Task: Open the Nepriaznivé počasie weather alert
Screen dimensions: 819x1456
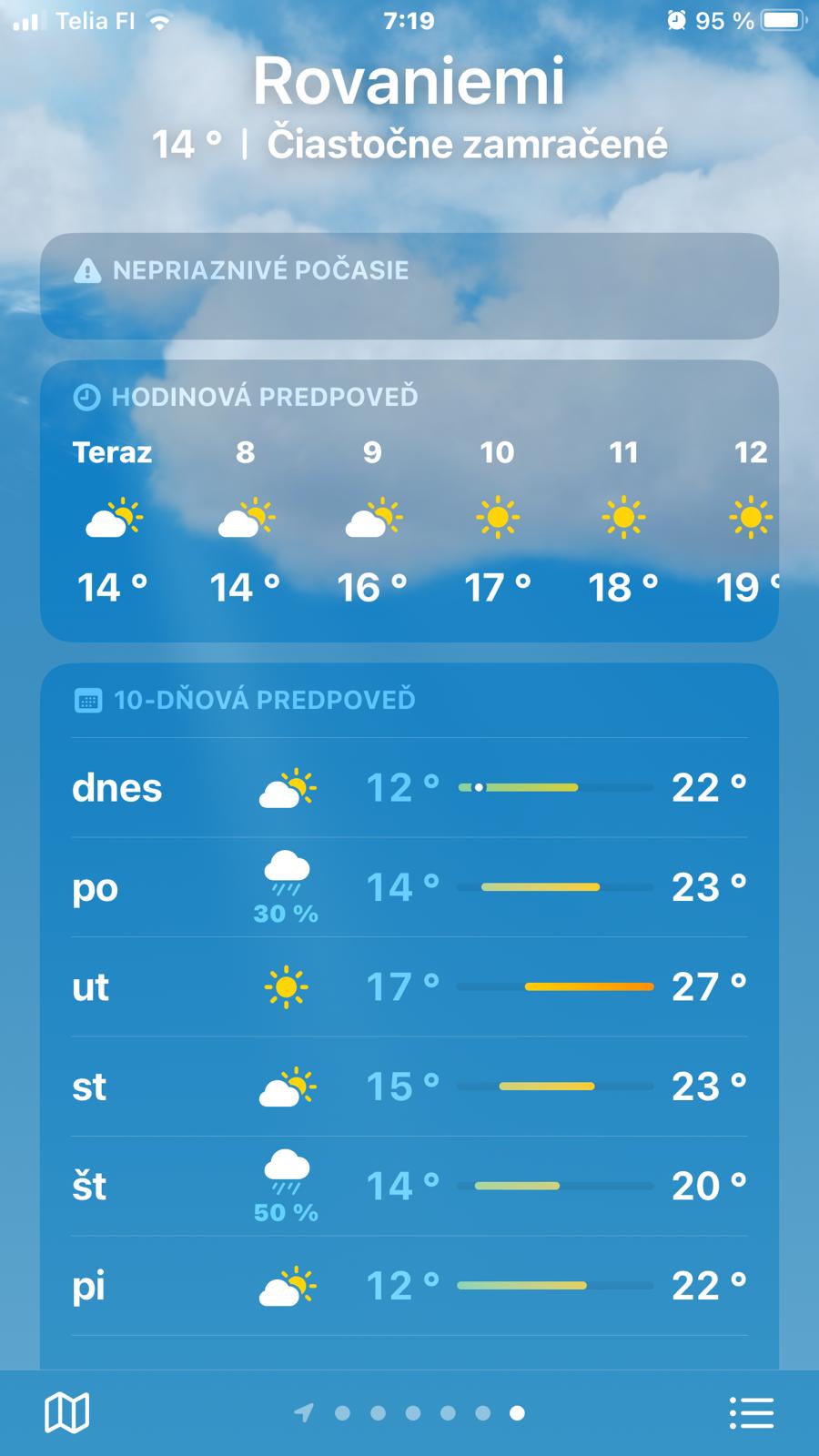Action: pyautogui.click(x=409, y=286)
